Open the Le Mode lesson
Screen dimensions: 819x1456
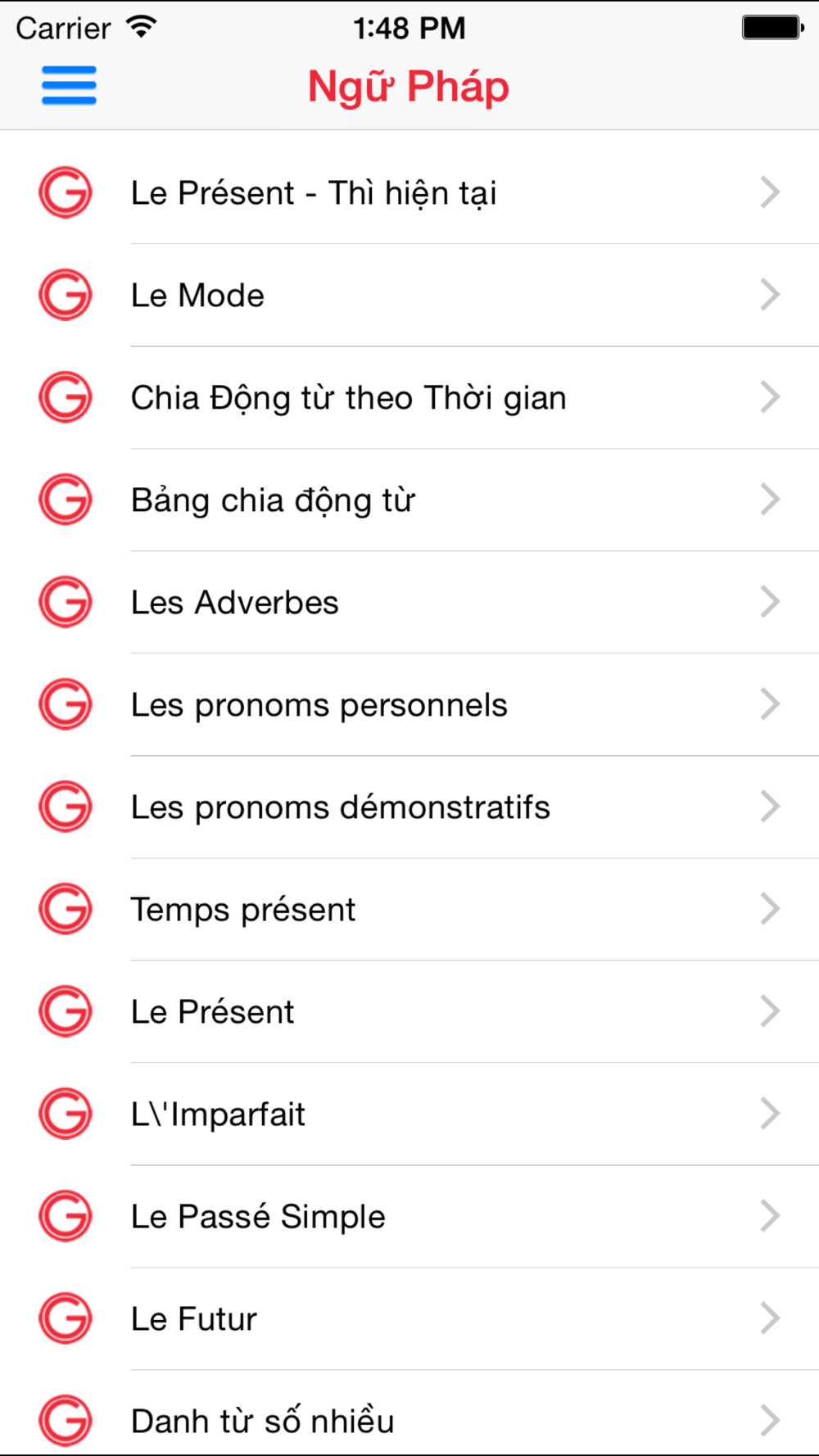click(409, 295)
